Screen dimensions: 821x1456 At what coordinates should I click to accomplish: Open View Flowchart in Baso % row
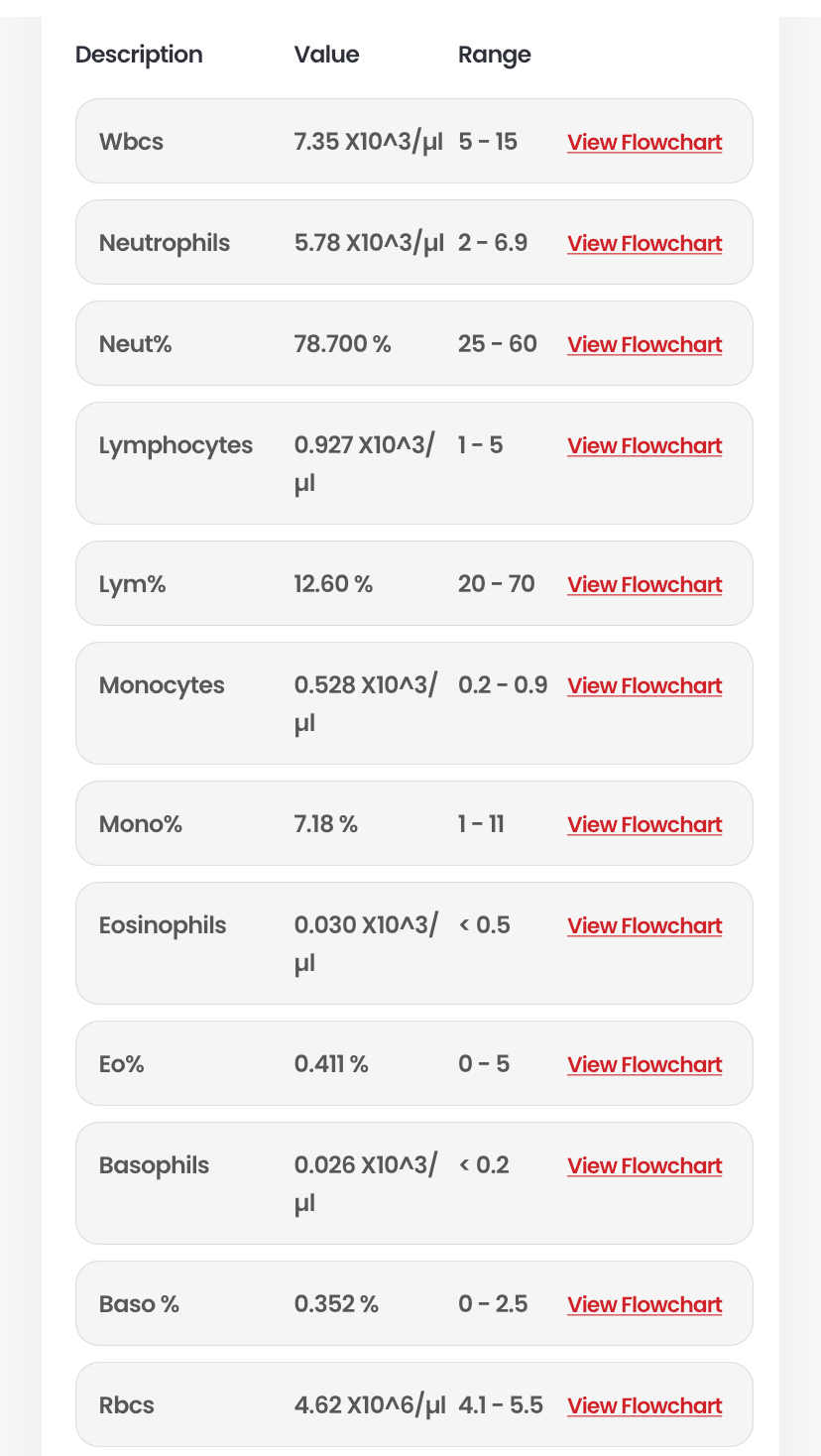(645, 1304)
